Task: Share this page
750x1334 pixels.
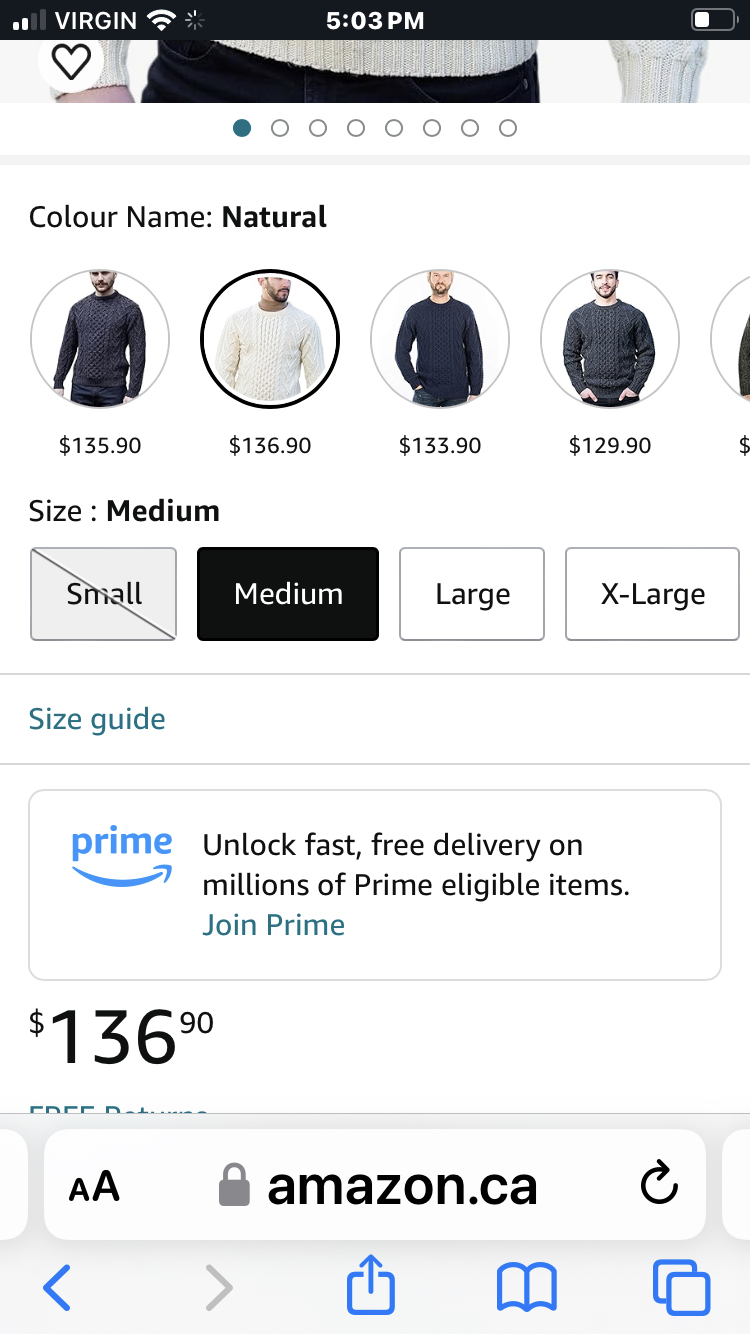Action: [371, 1284]
